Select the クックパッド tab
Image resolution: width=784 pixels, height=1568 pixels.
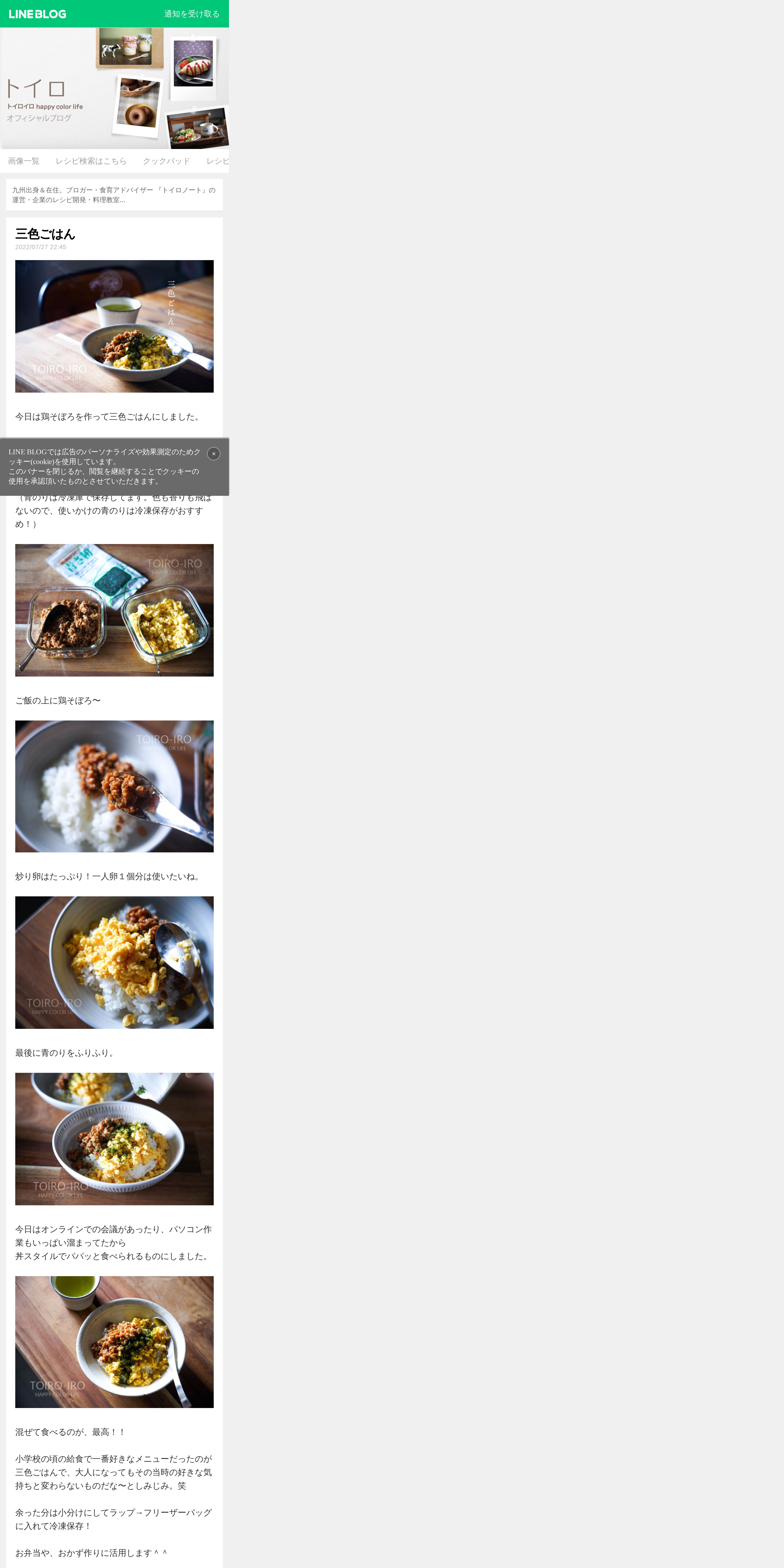pyautogui.click(x=166, y=161)
